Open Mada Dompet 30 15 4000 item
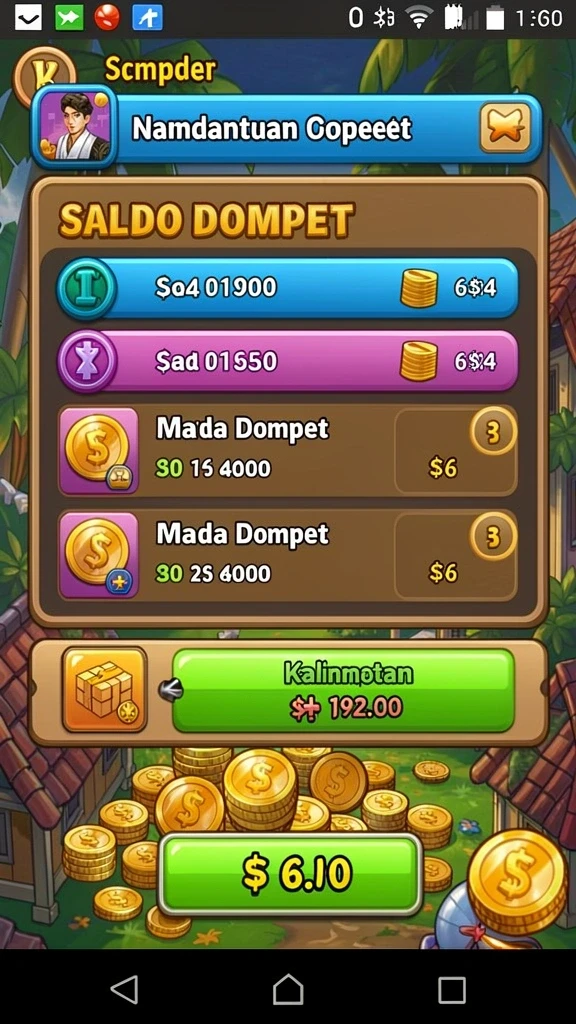 pos(288,451)
